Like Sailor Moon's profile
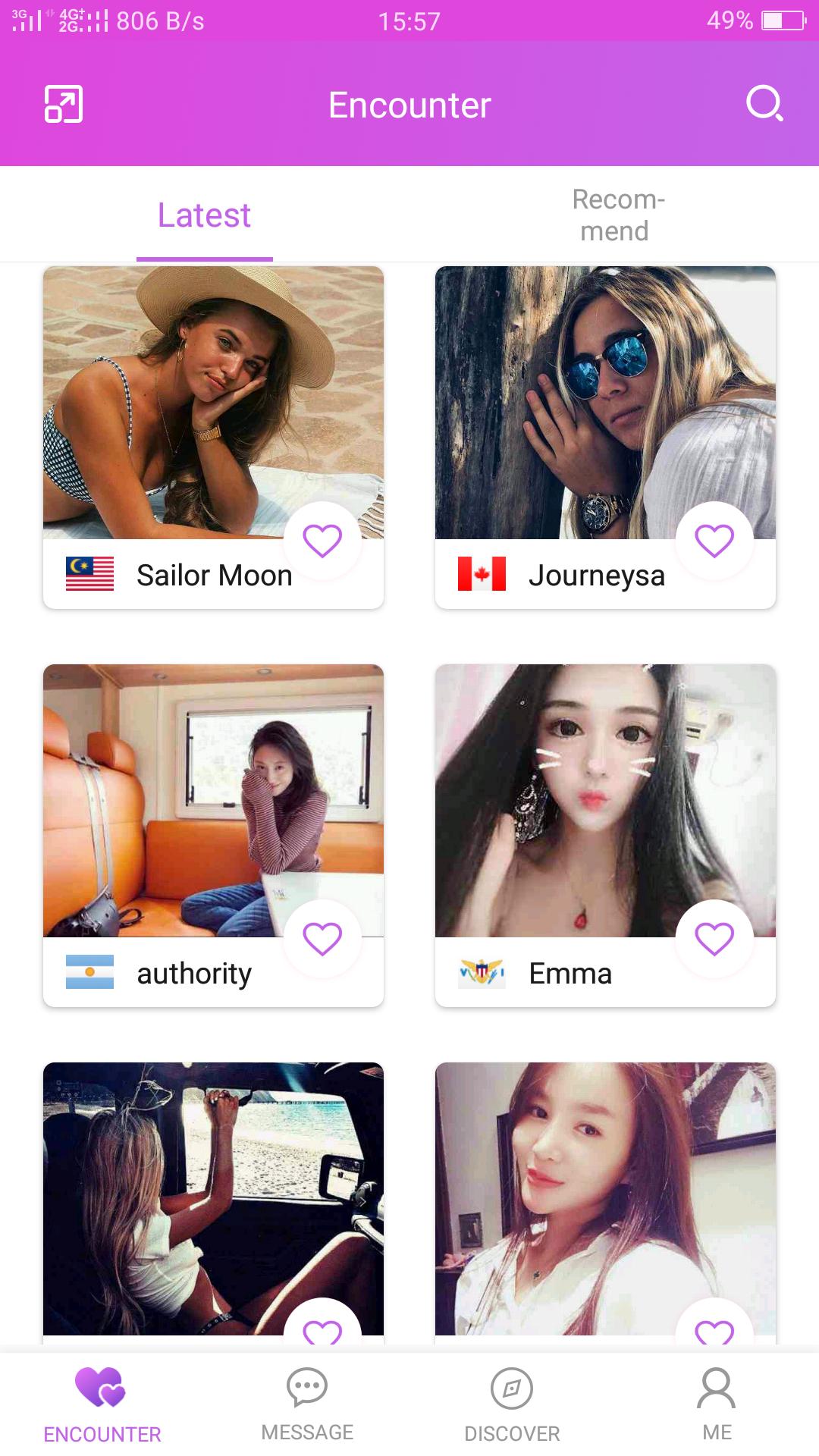The height and width of the screenshot is (1456, 819). [322, 541]
